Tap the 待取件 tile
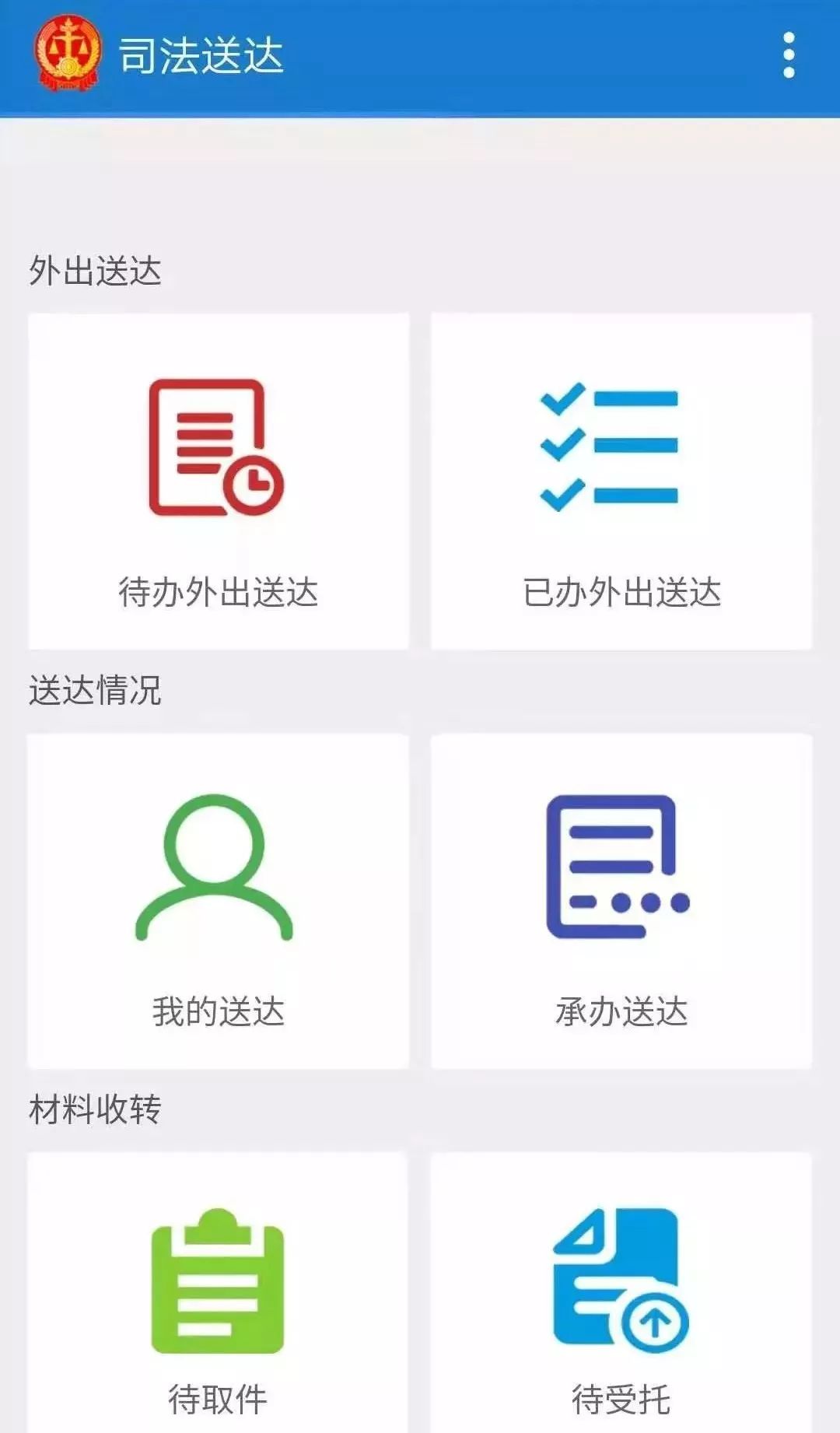Viewport: 840px width, 1433px height. [x=219, y=1293]
